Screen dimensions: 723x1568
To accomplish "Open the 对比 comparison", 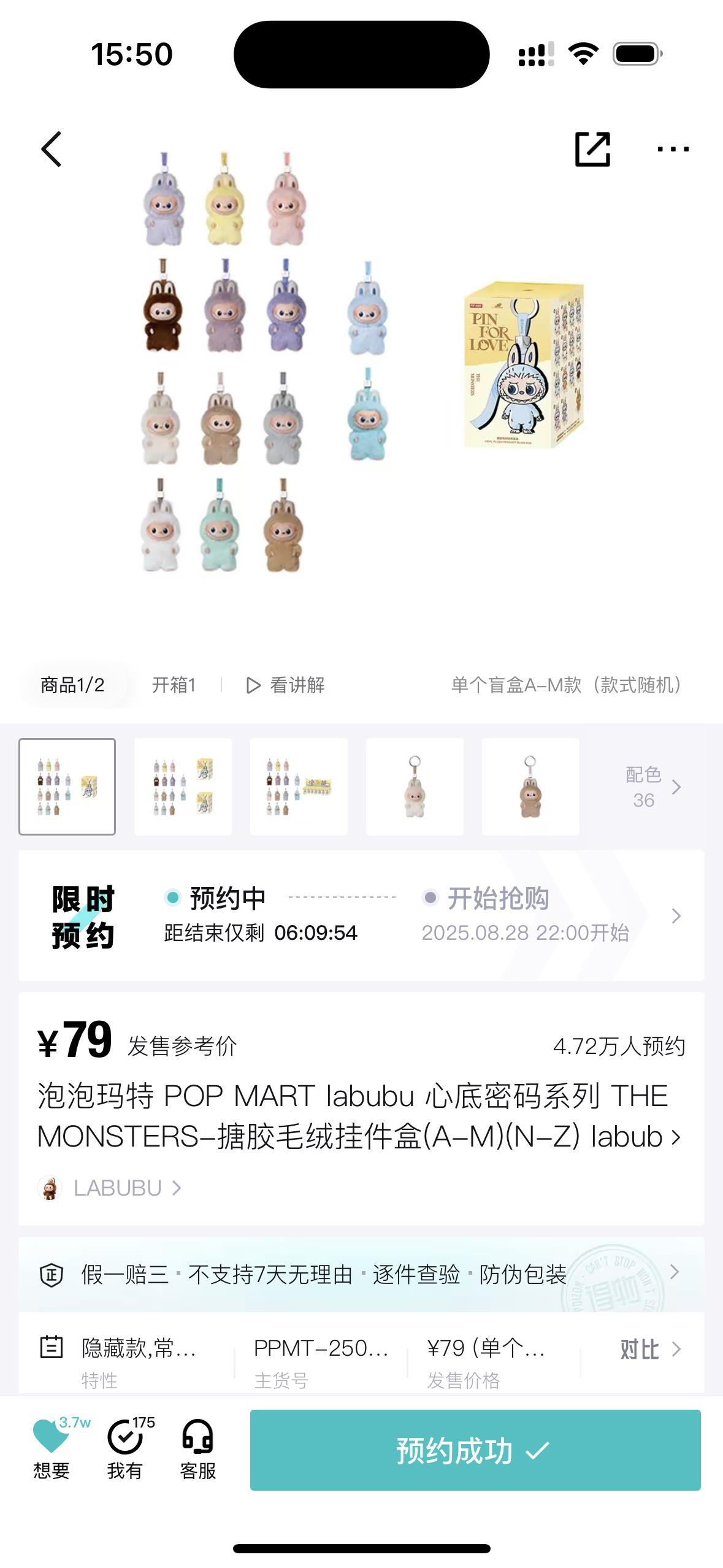I will pos(649,1349).
